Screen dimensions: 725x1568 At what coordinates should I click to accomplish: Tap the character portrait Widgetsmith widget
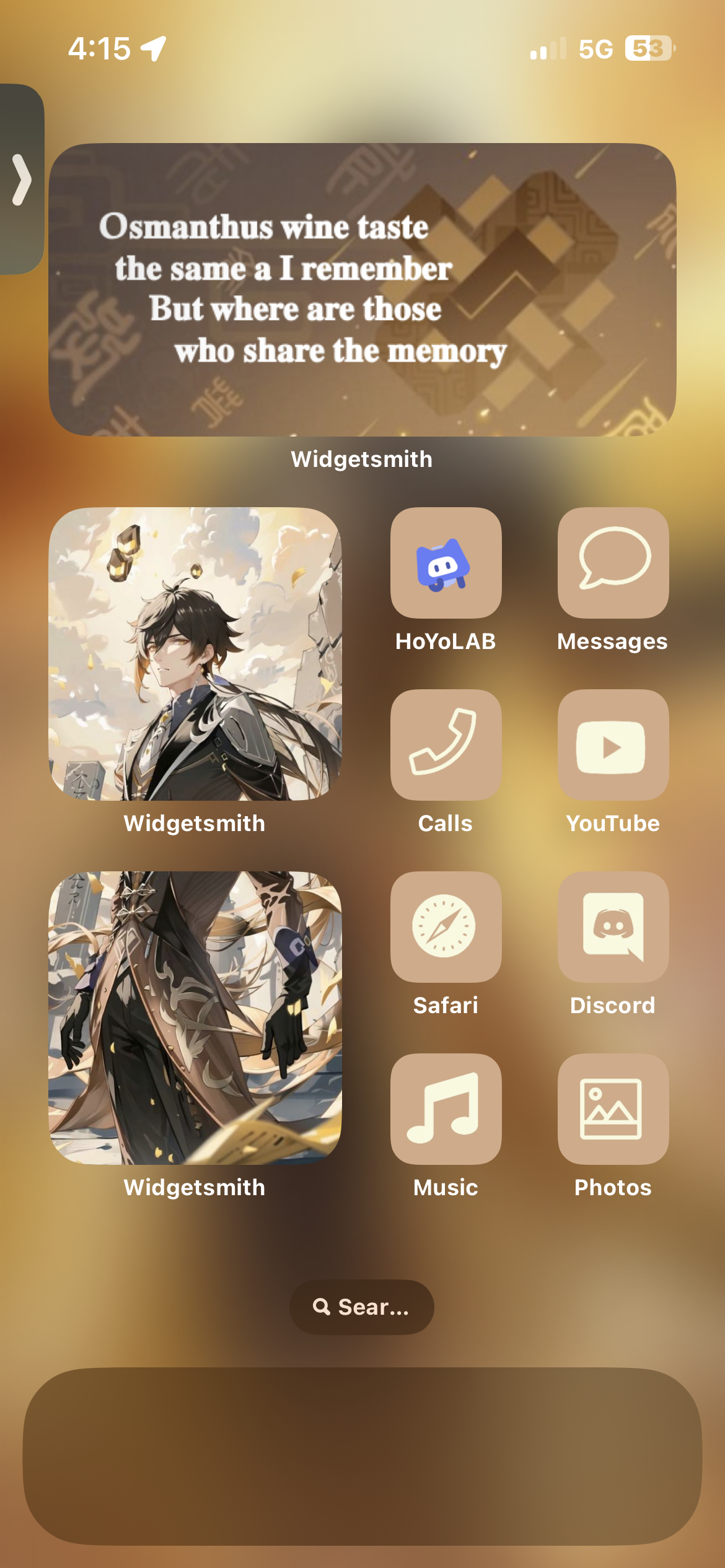tap(195, 654)
